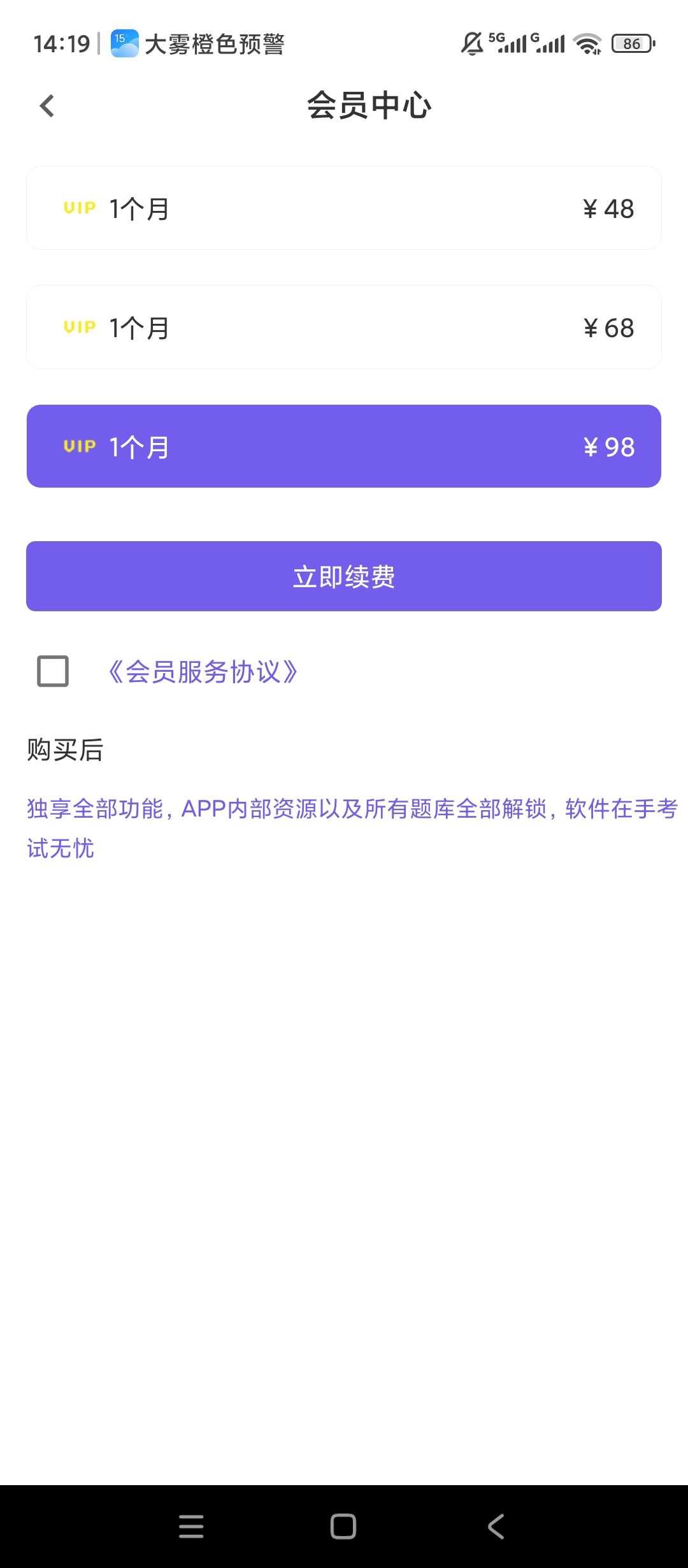The image size is (688, 1568).
Task: Check the agreement checkbox
Action: click(x=53, y=671)
